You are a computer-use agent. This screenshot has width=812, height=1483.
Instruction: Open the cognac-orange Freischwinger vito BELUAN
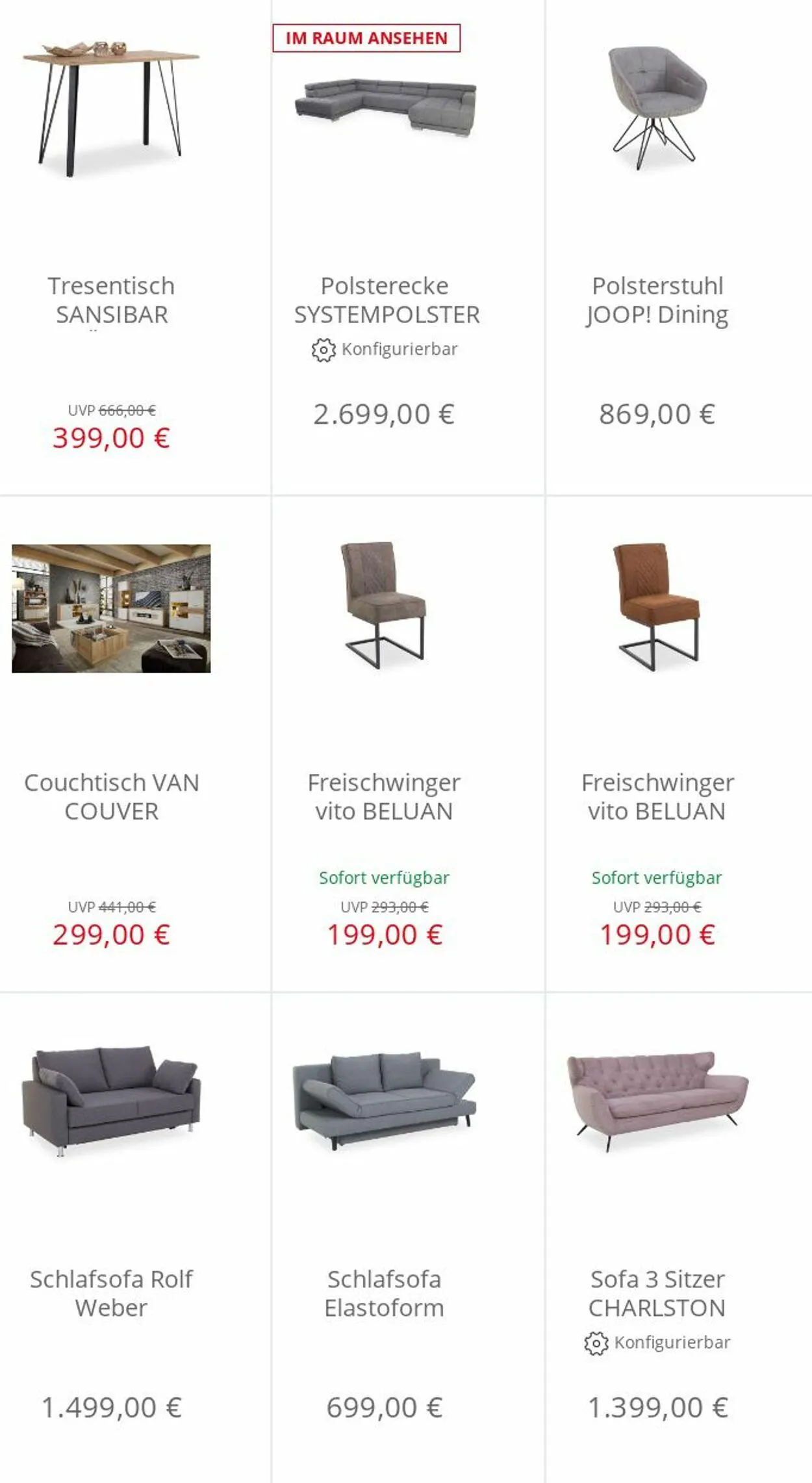pyautogui.click(x=679, y=744)
